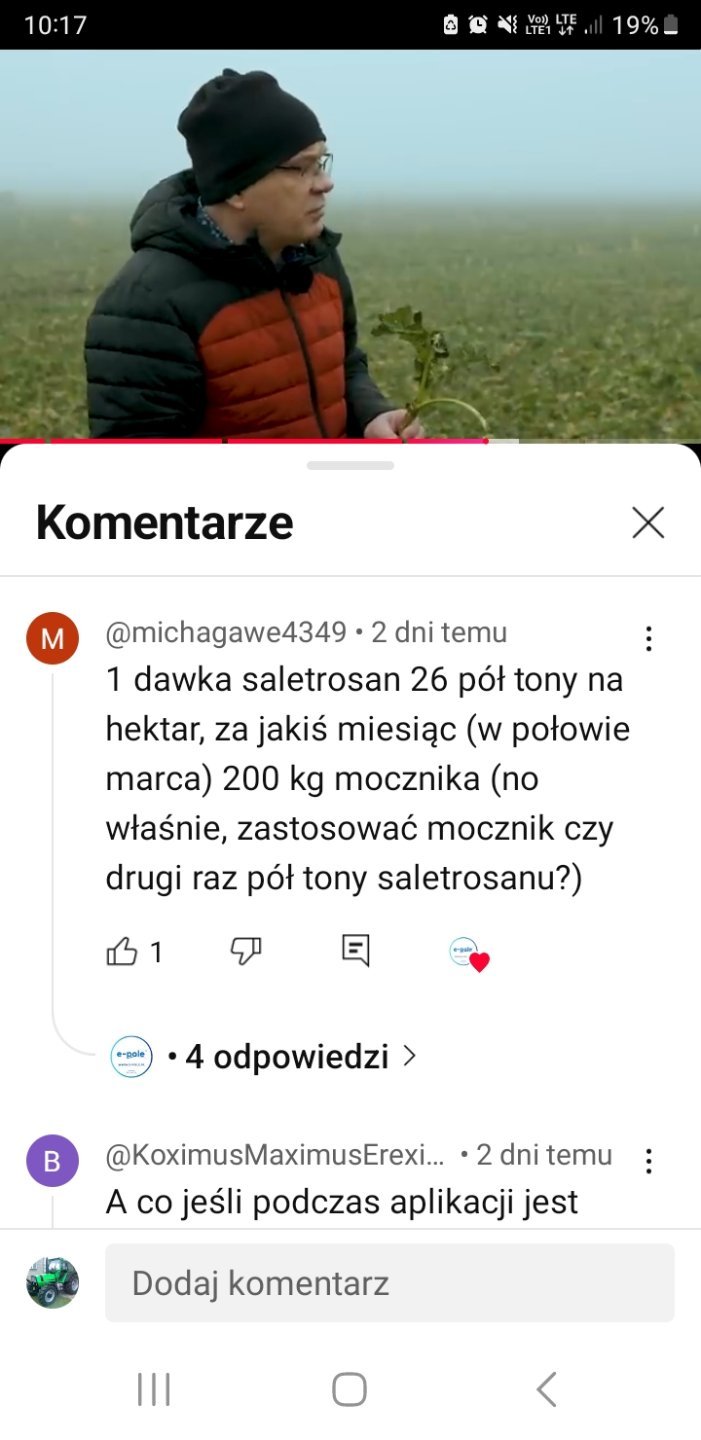Screen dimensions: 701x1440
Task: Tap the video player above the comments
Action: tap(350, 245)
